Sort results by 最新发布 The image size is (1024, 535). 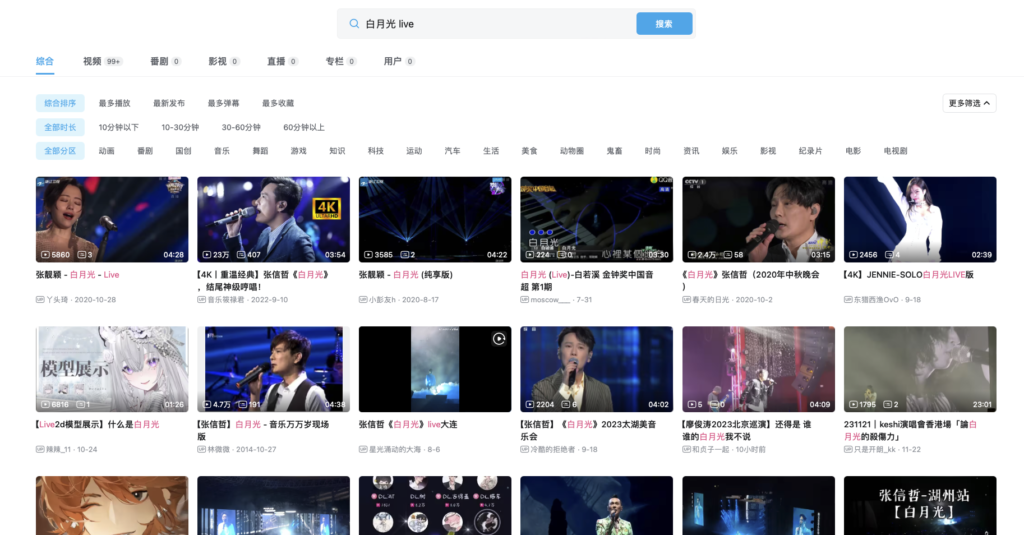[169, 103]
